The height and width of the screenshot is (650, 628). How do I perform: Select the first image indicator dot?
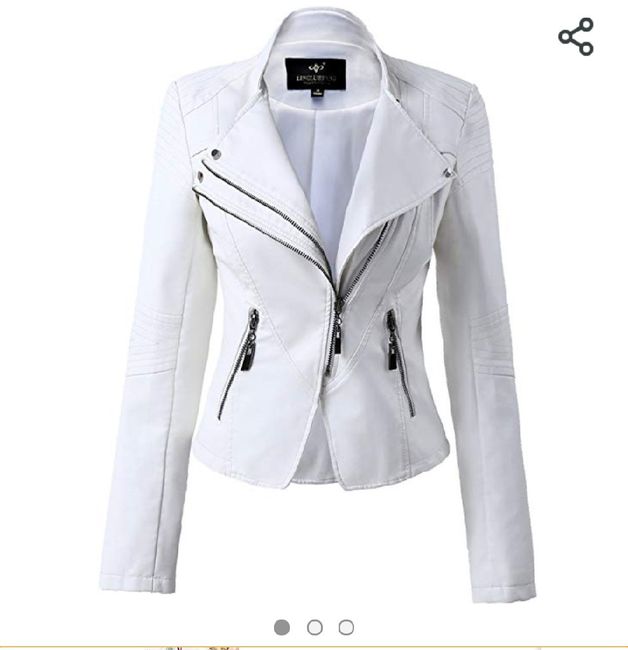(282, 627)
